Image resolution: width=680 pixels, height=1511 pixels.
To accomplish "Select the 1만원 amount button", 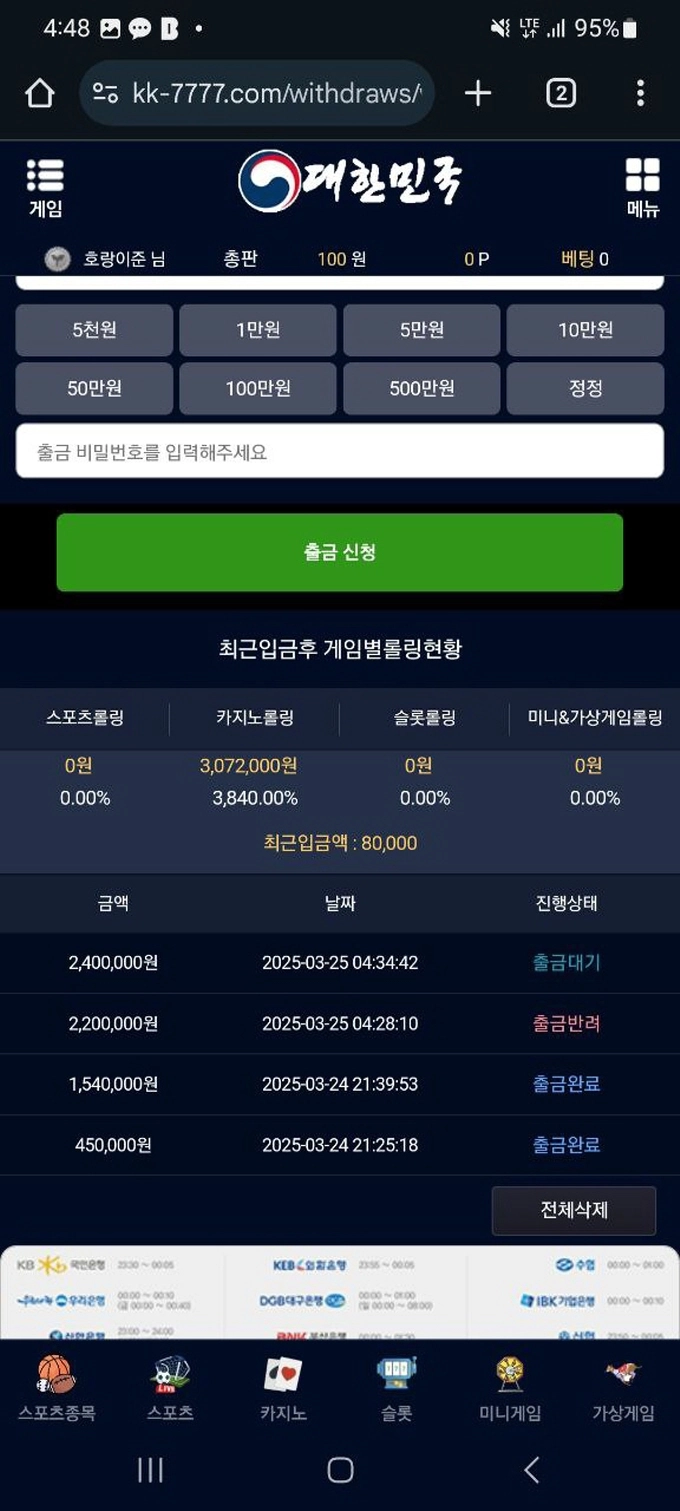I will click(258, 330).
